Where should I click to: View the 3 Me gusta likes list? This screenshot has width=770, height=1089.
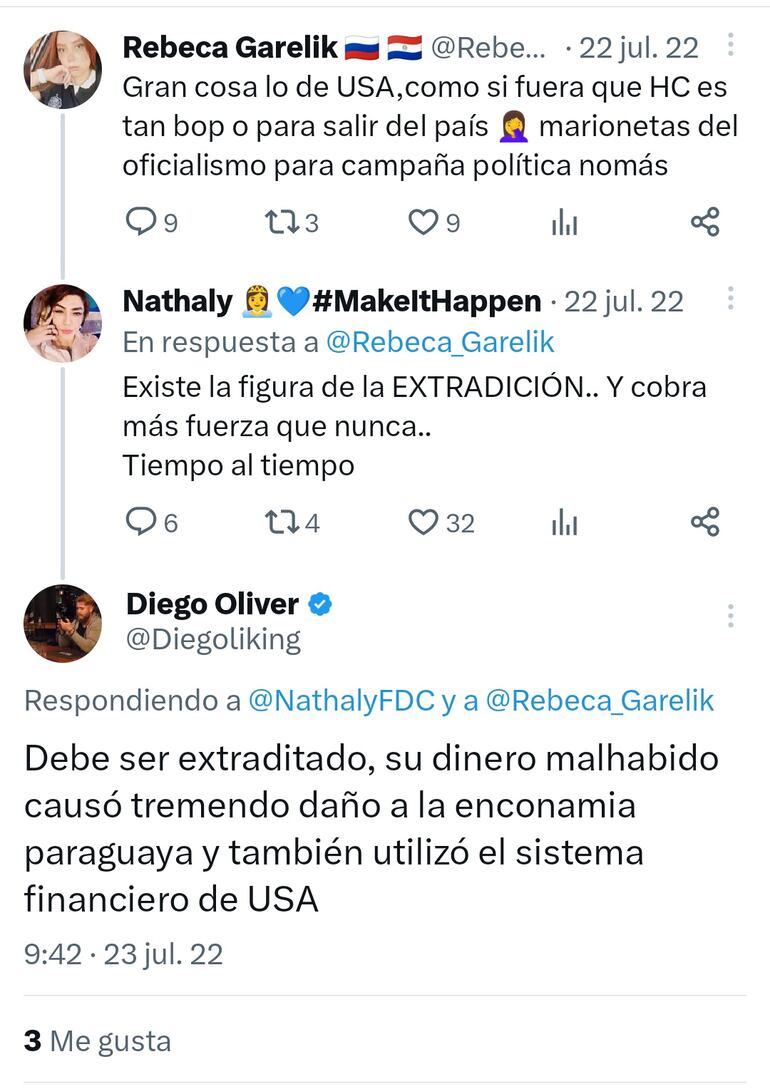click(x=97, y=1041)
